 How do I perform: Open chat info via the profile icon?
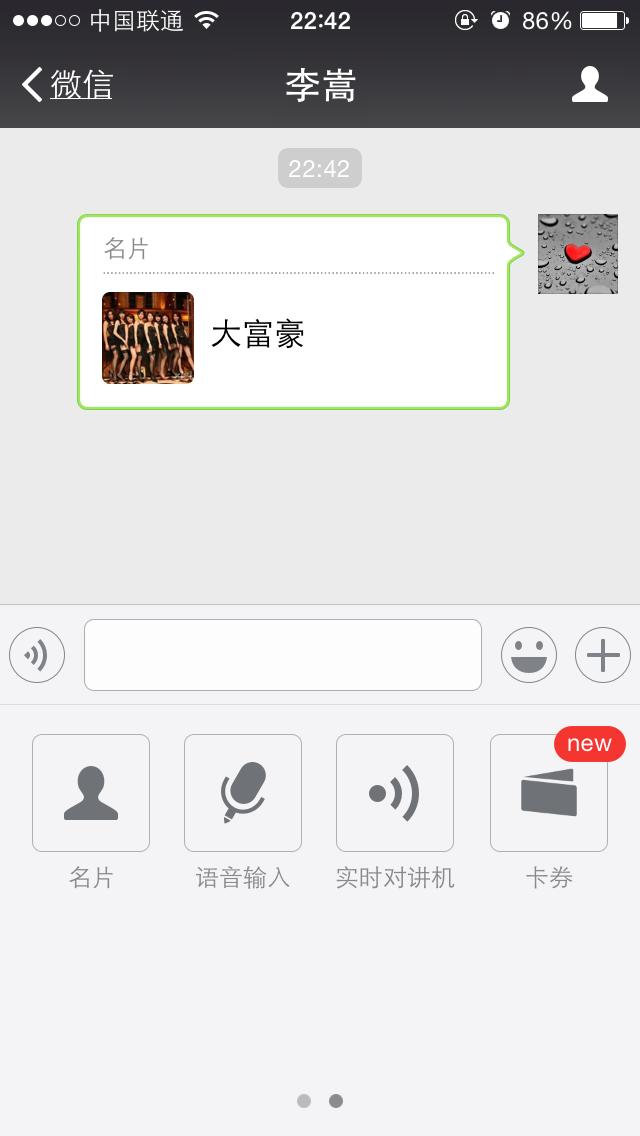590,85
